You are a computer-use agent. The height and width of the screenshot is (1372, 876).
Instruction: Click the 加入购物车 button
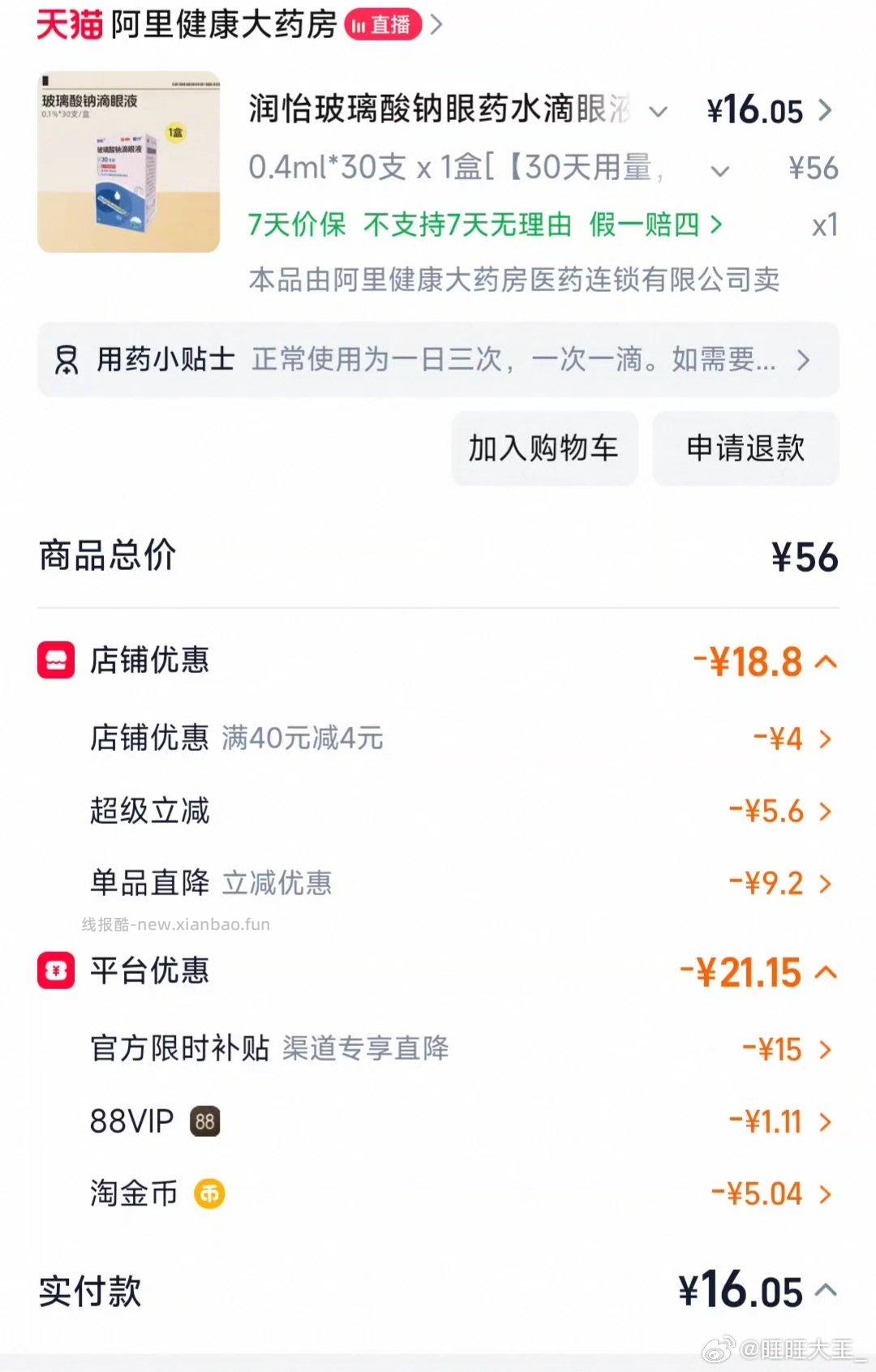[x=543, y=448]
